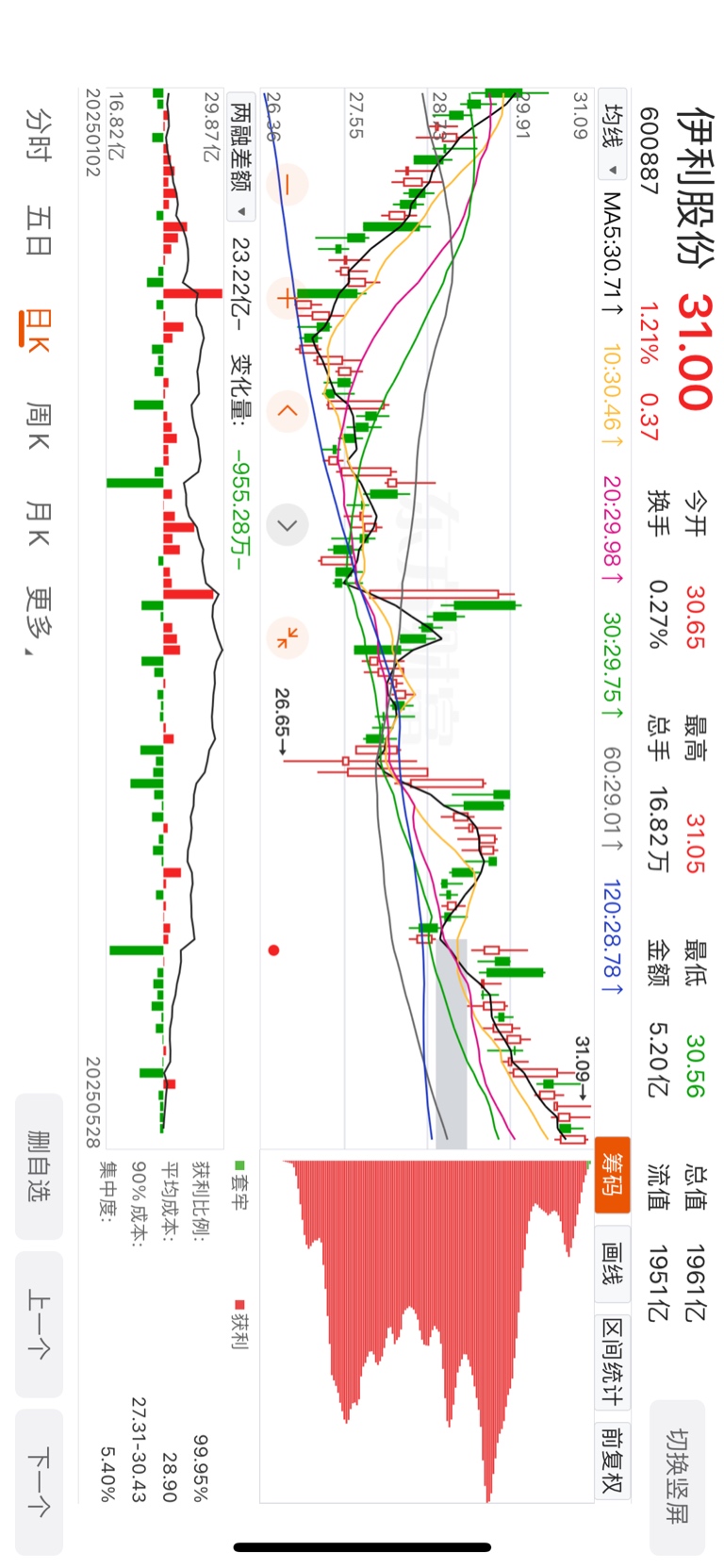
Task: Move chart forward with the grey chevron
Action: click(287, 525)
